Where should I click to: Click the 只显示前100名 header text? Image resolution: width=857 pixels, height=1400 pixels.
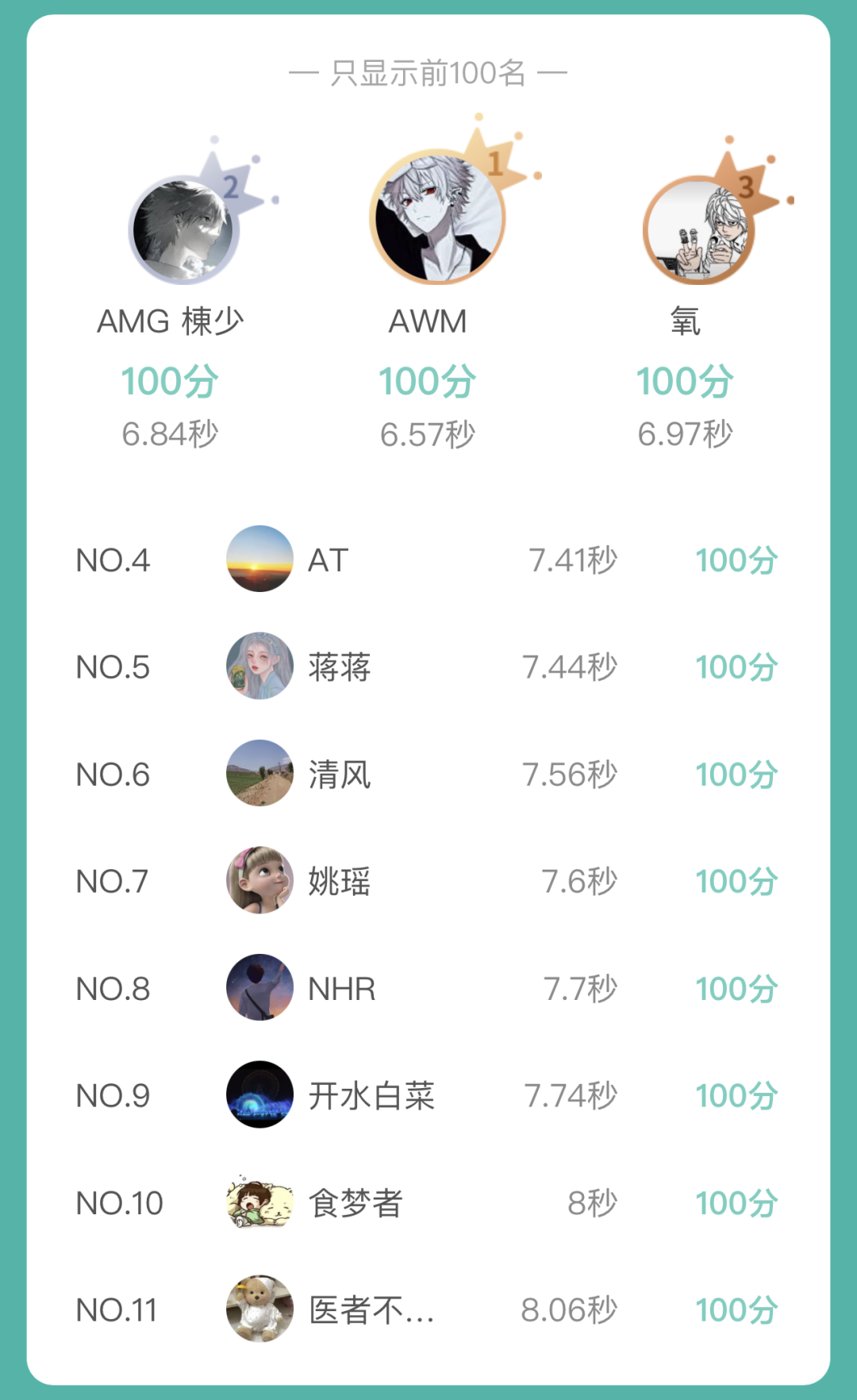pyautogui.click(x=428, y=70)
